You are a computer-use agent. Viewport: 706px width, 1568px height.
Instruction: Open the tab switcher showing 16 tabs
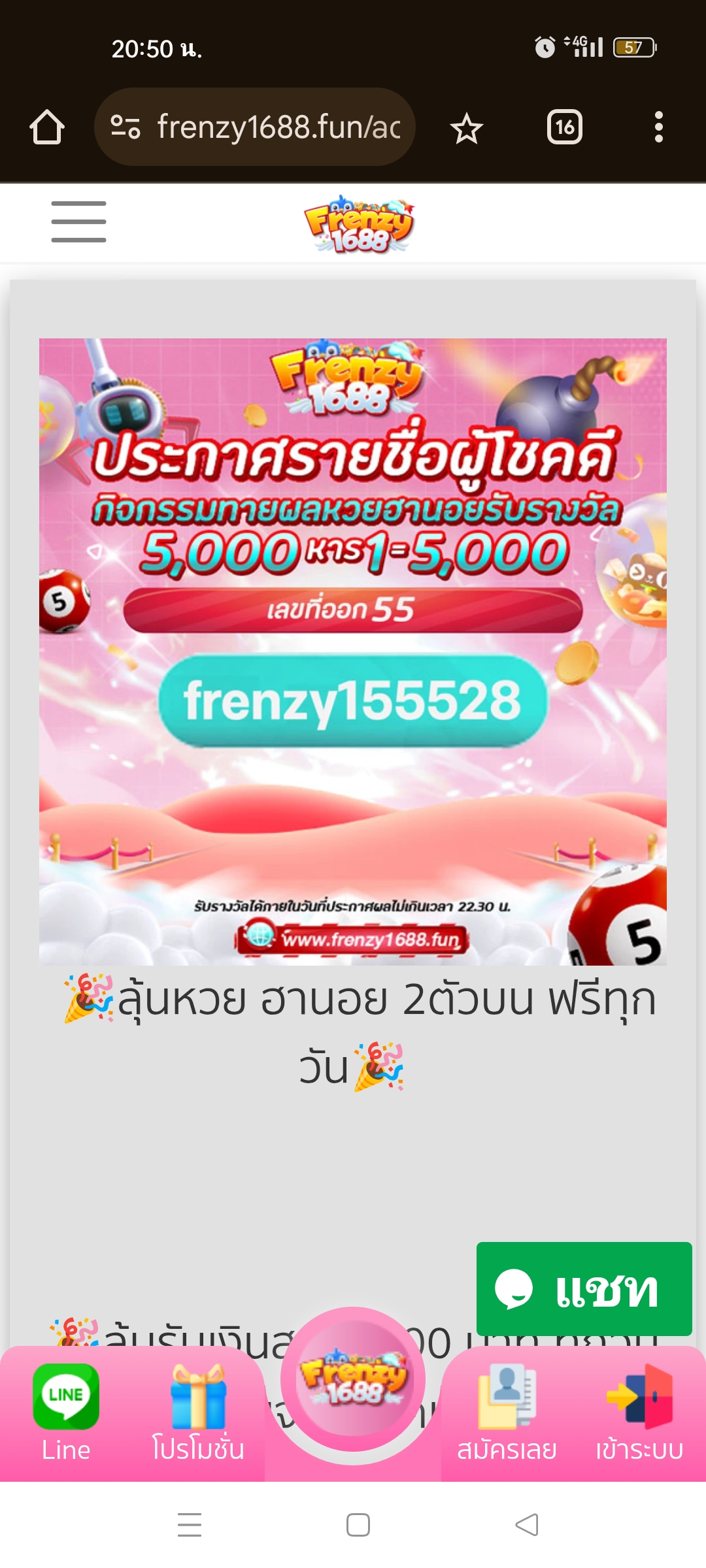click(565, 127)
